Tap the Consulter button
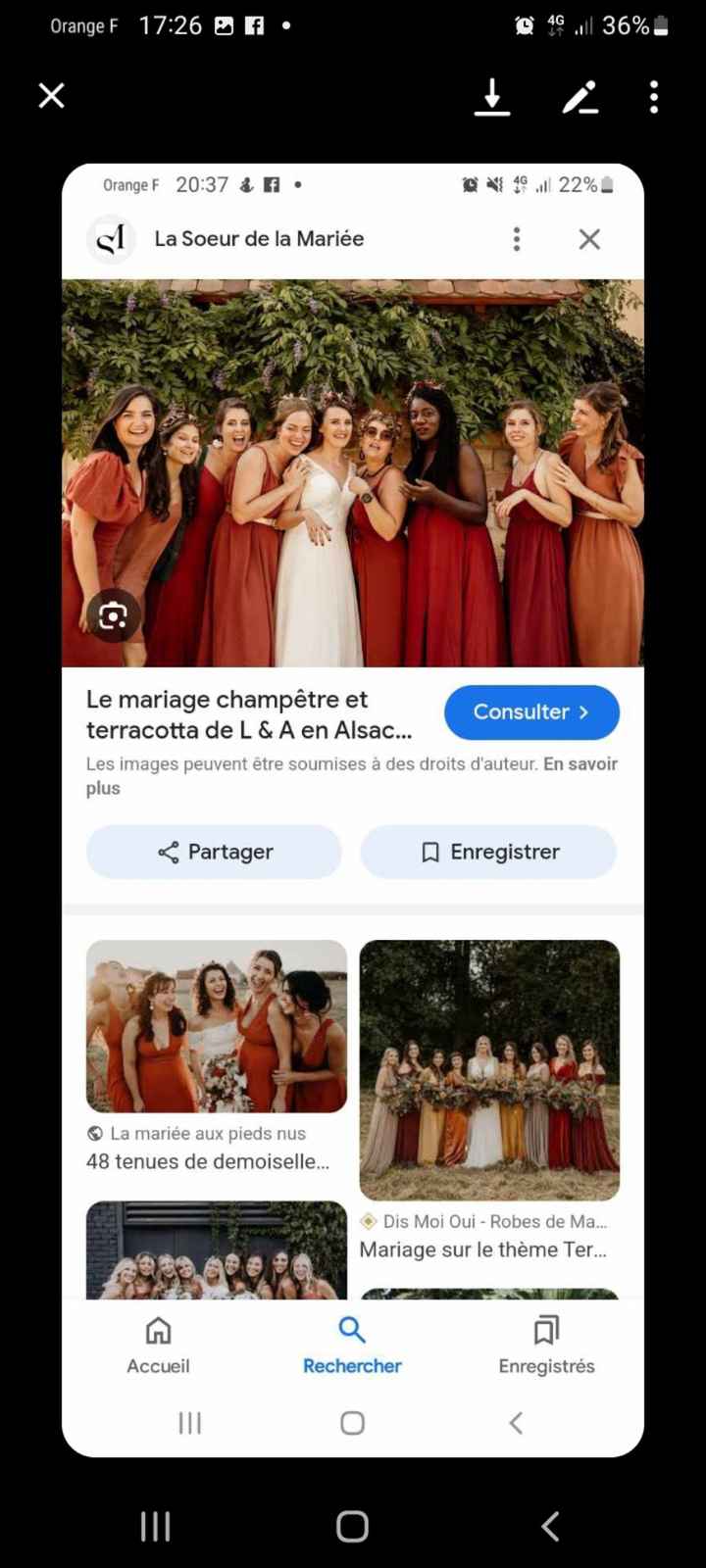706x1568 pixels. coord(531,712)
